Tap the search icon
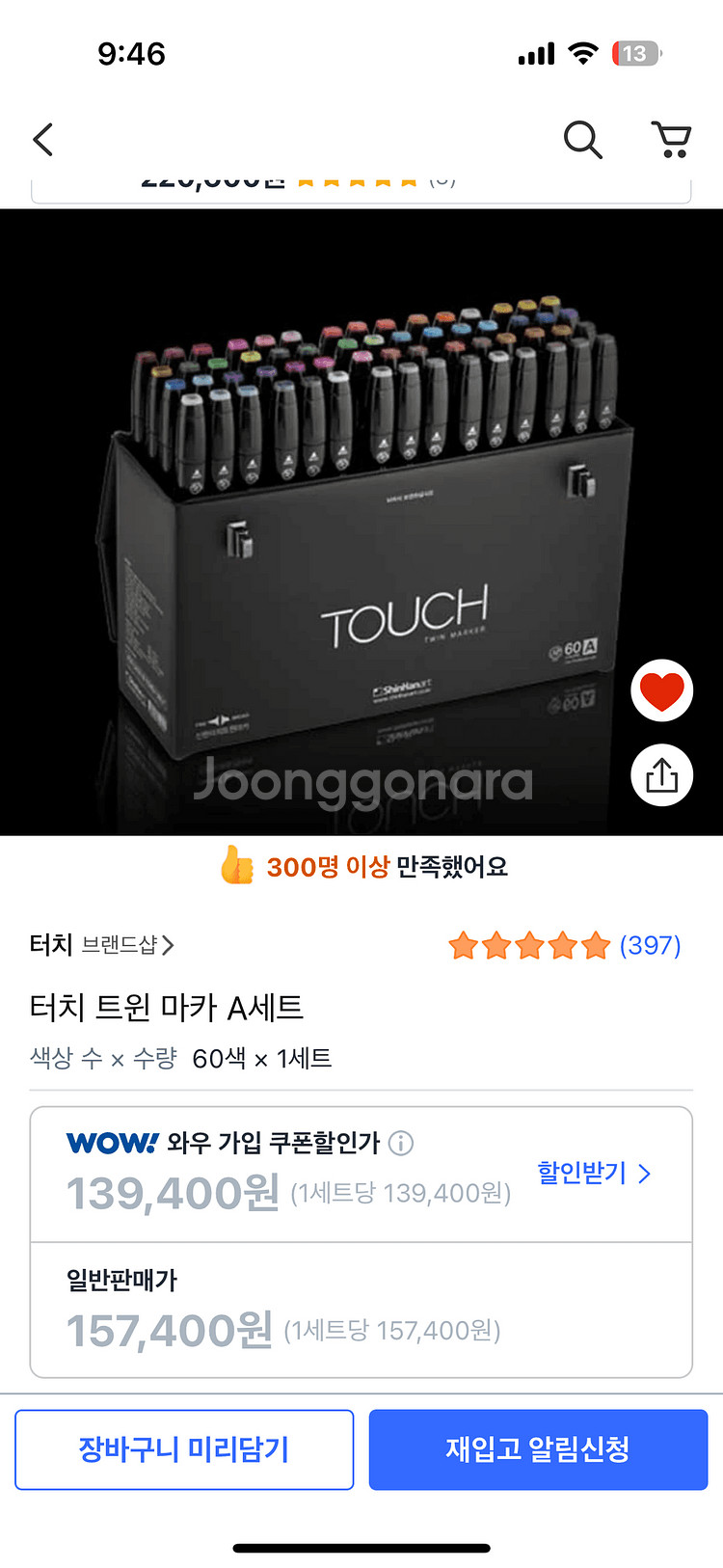Image resolution: width=723 pixels, height=1568 pixels. tap(582, 139)
